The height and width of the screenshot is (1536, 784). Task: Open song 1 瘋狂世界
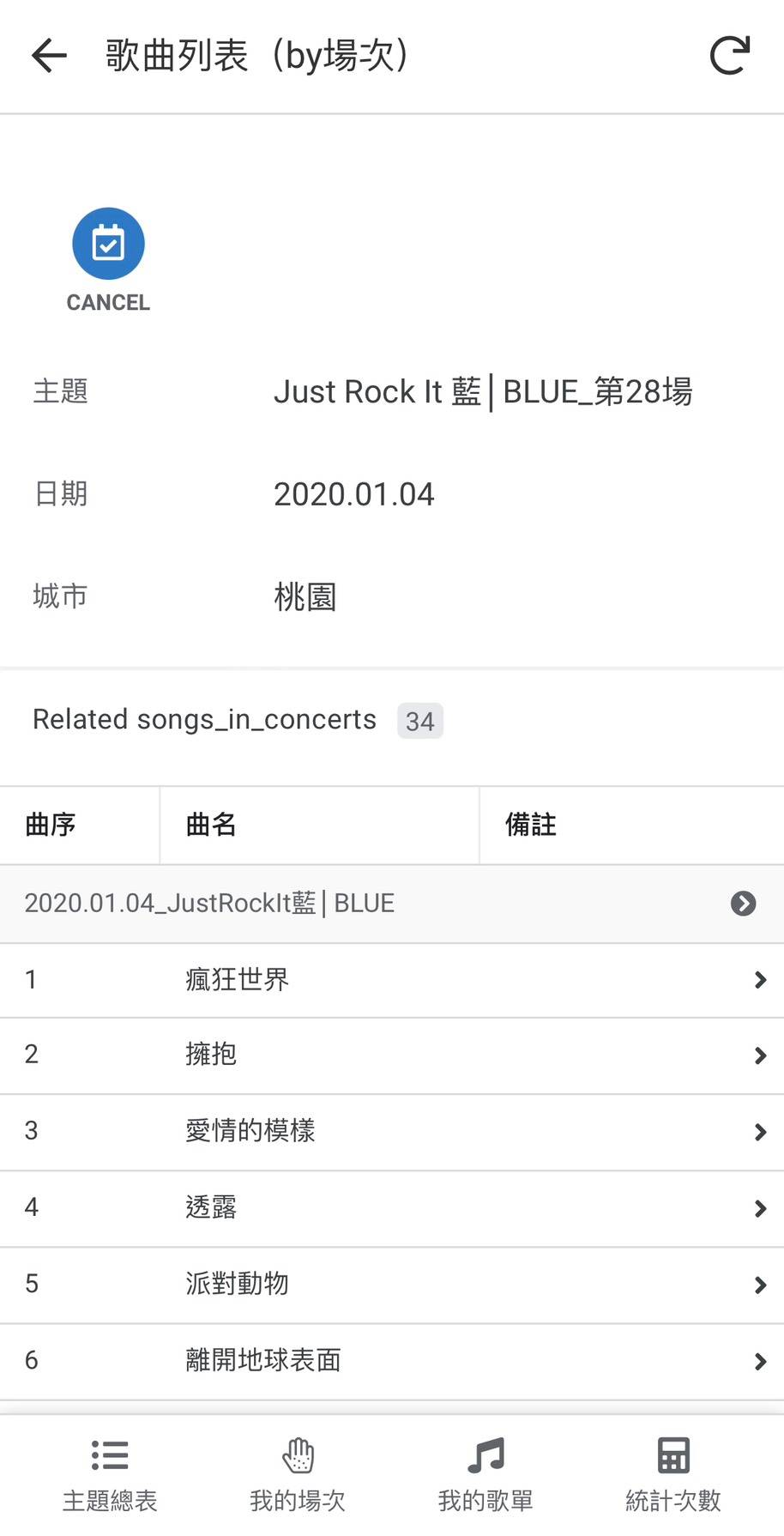pos(392,980)
